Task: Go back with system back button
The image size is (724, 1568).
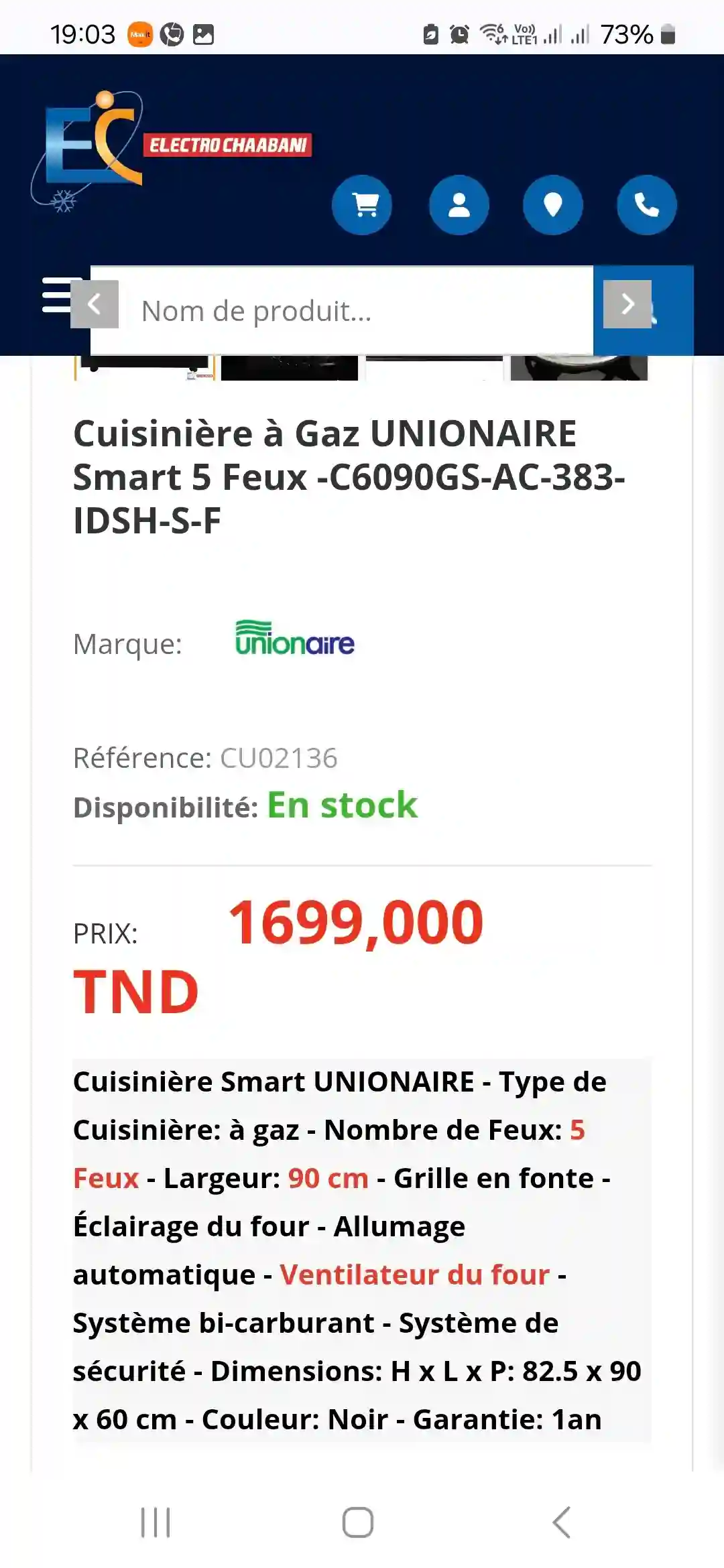Action: (x=562, y=1522)
